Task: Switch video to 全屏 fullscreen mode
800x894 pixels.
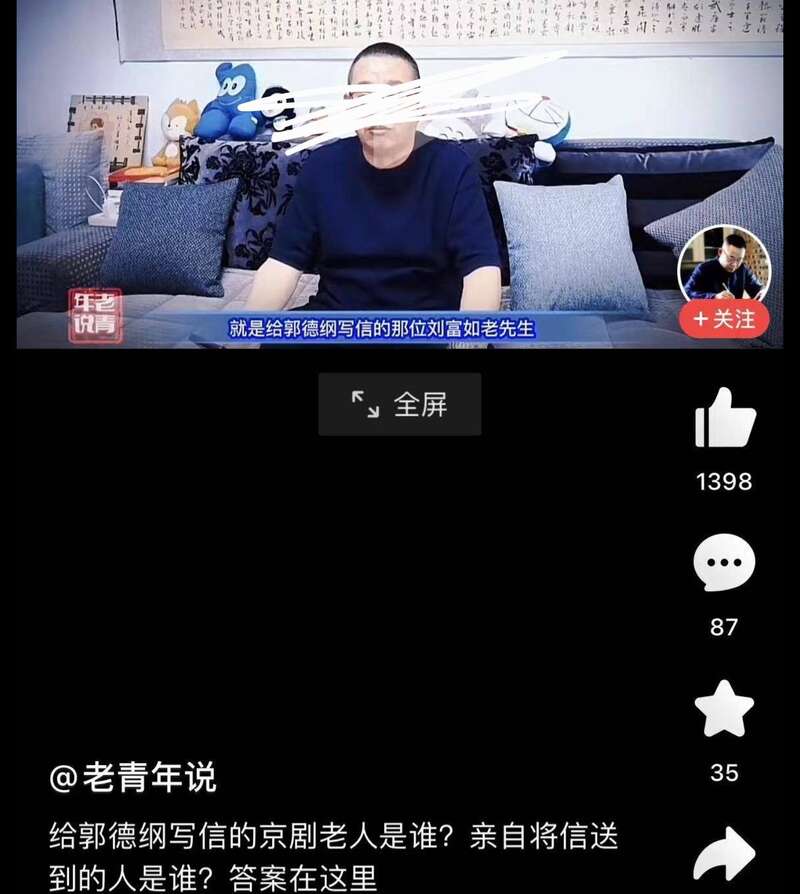Action: click(x=400, y=404)
